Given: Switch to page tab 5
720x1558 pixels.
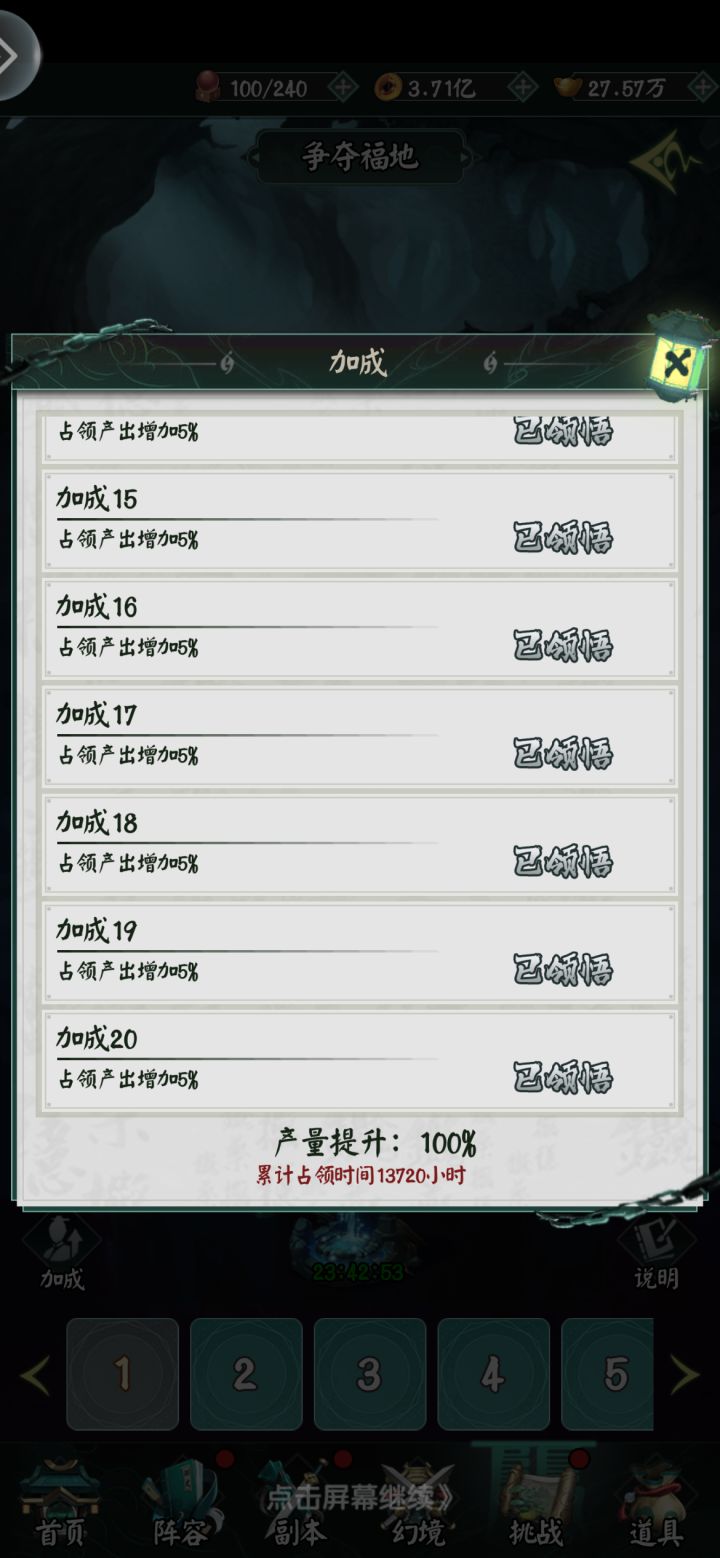Looking at the screenshot, I should 616,1372.
